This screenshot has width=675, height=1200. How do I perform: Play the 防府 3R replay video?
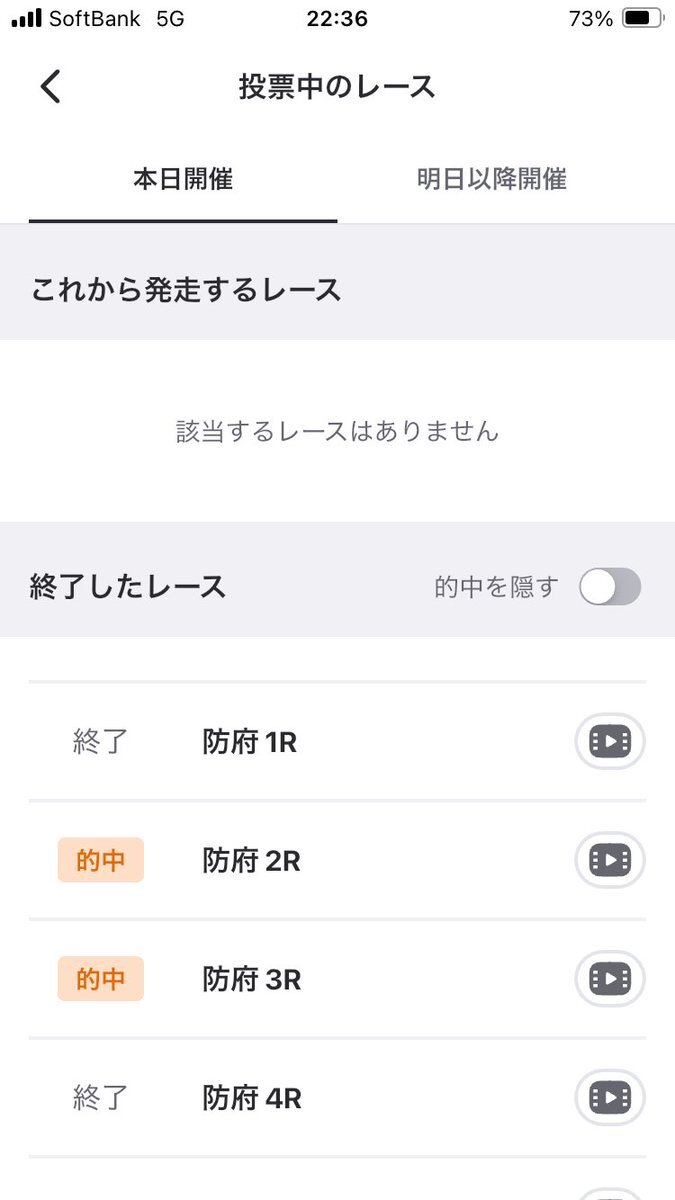(610, 979)
